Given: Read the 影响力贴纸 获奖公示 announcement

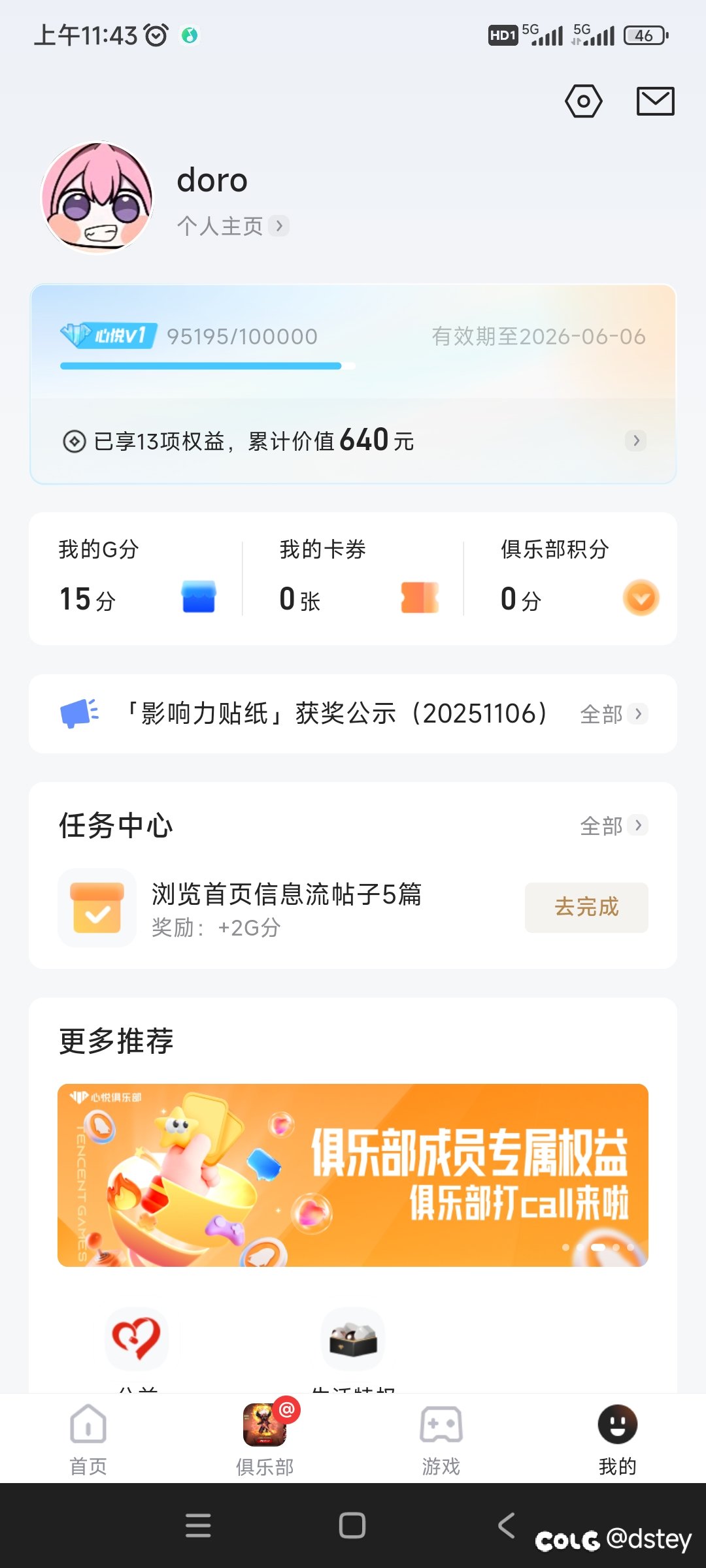Looking at the screenshot, I should (x=333, y=713).
